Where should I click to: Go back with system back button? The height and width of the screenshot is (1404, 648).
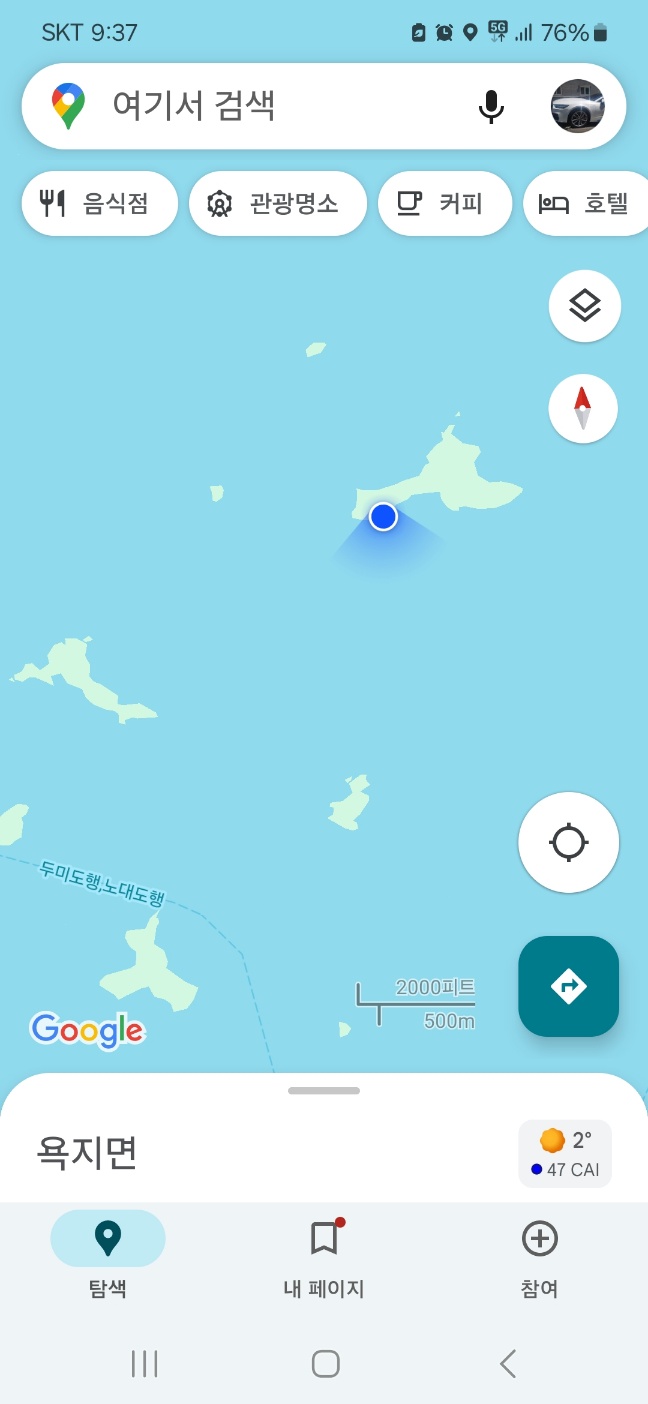click(508, 1363)
